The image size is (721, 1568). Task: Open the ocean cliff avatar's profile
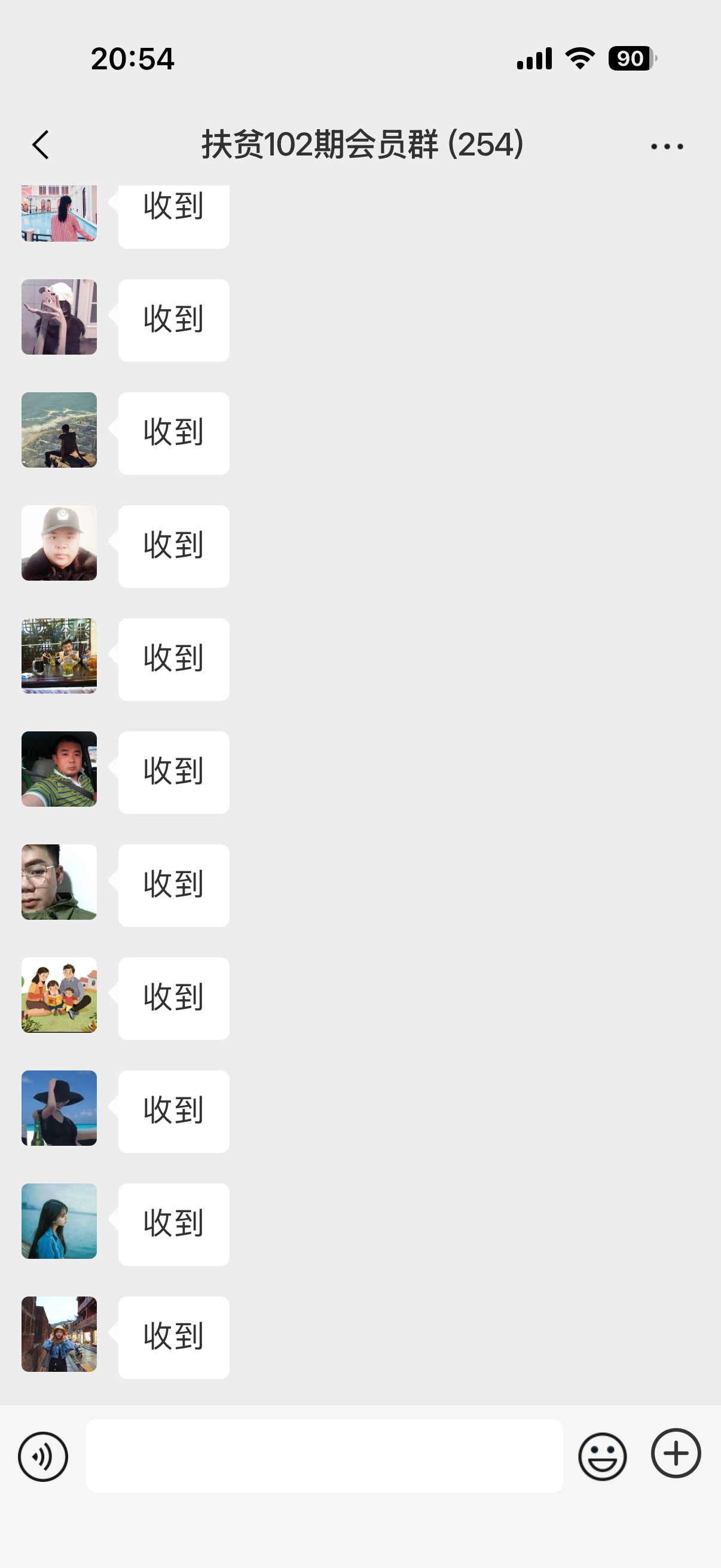pyautogui.click(x=59, y=430)
